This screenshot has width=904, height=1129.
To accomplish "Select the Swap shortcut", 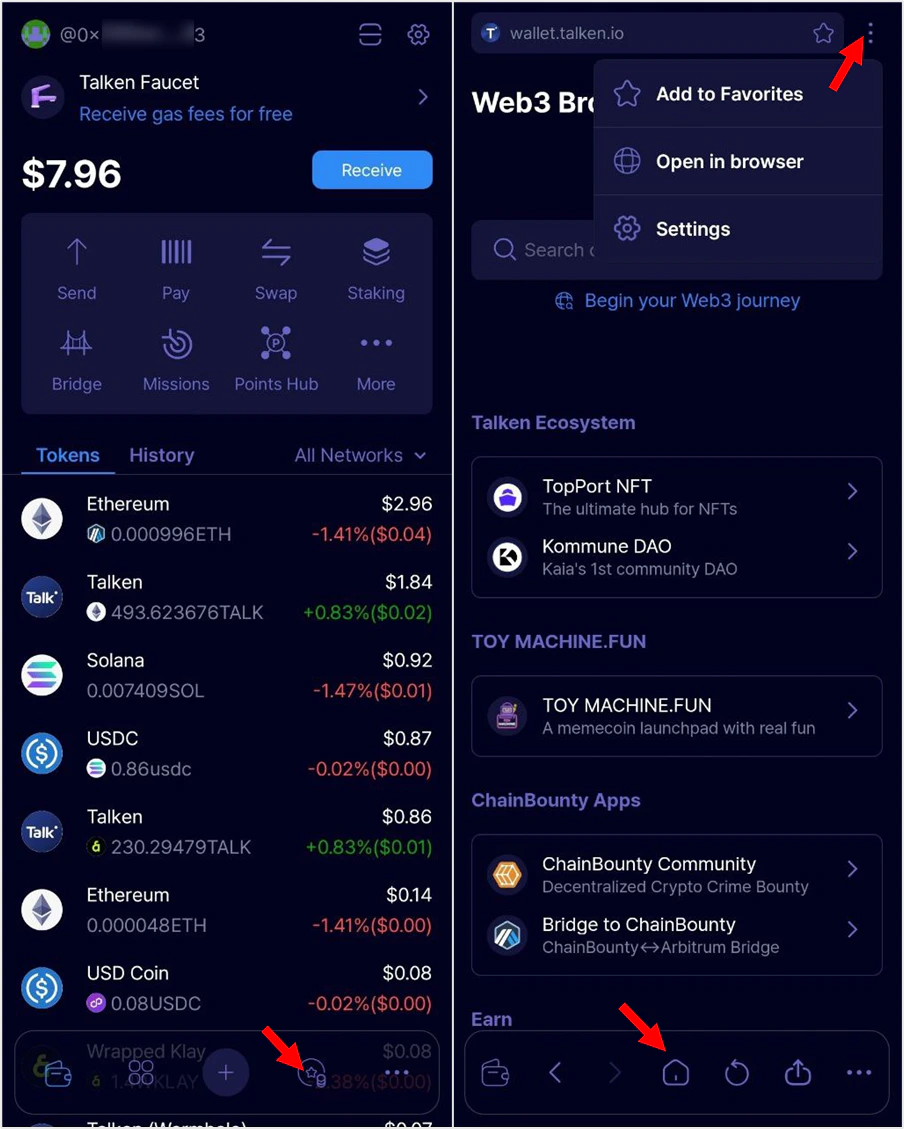I will pyautogui.click(x=276, y=268).
